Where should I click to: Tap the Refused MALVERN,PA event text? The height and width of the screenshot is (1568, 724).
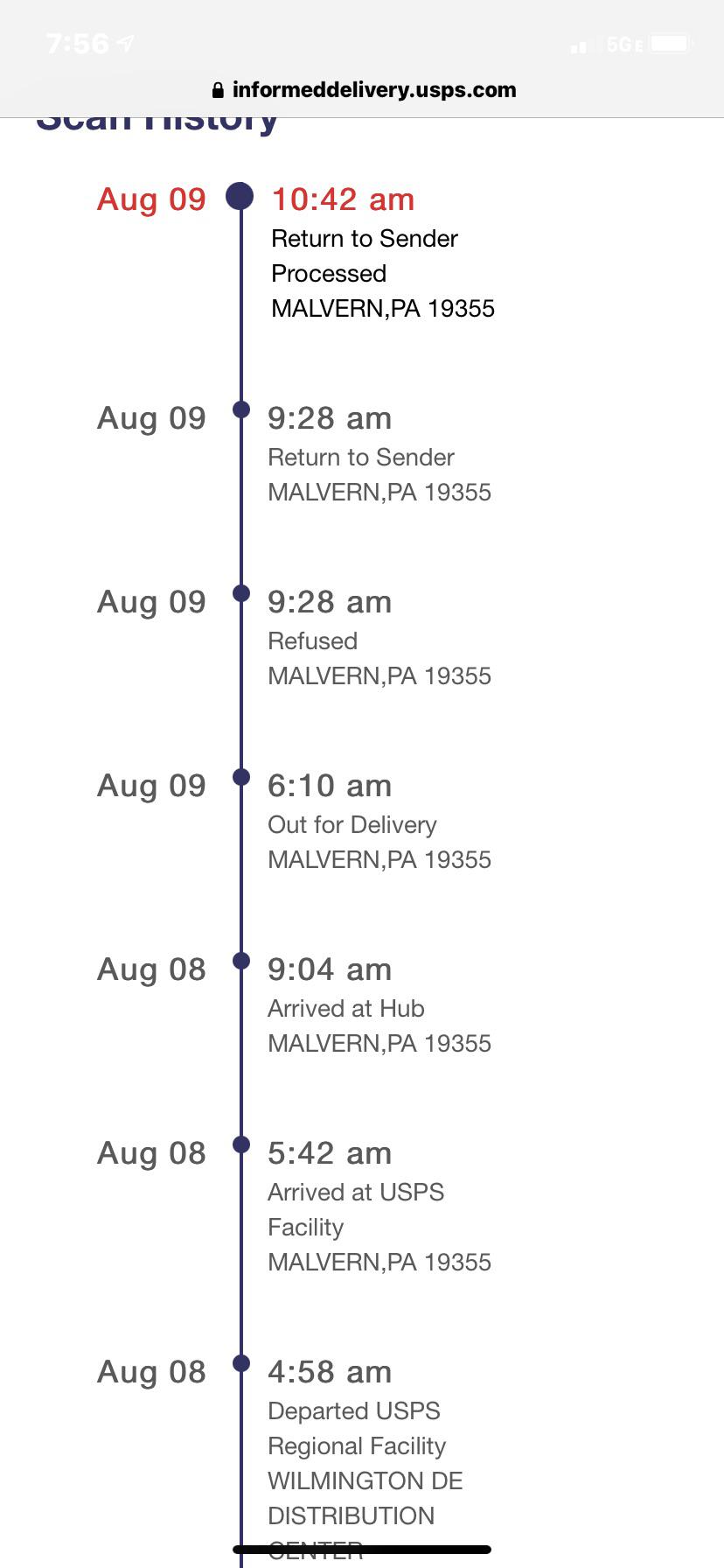coord(379,658)
